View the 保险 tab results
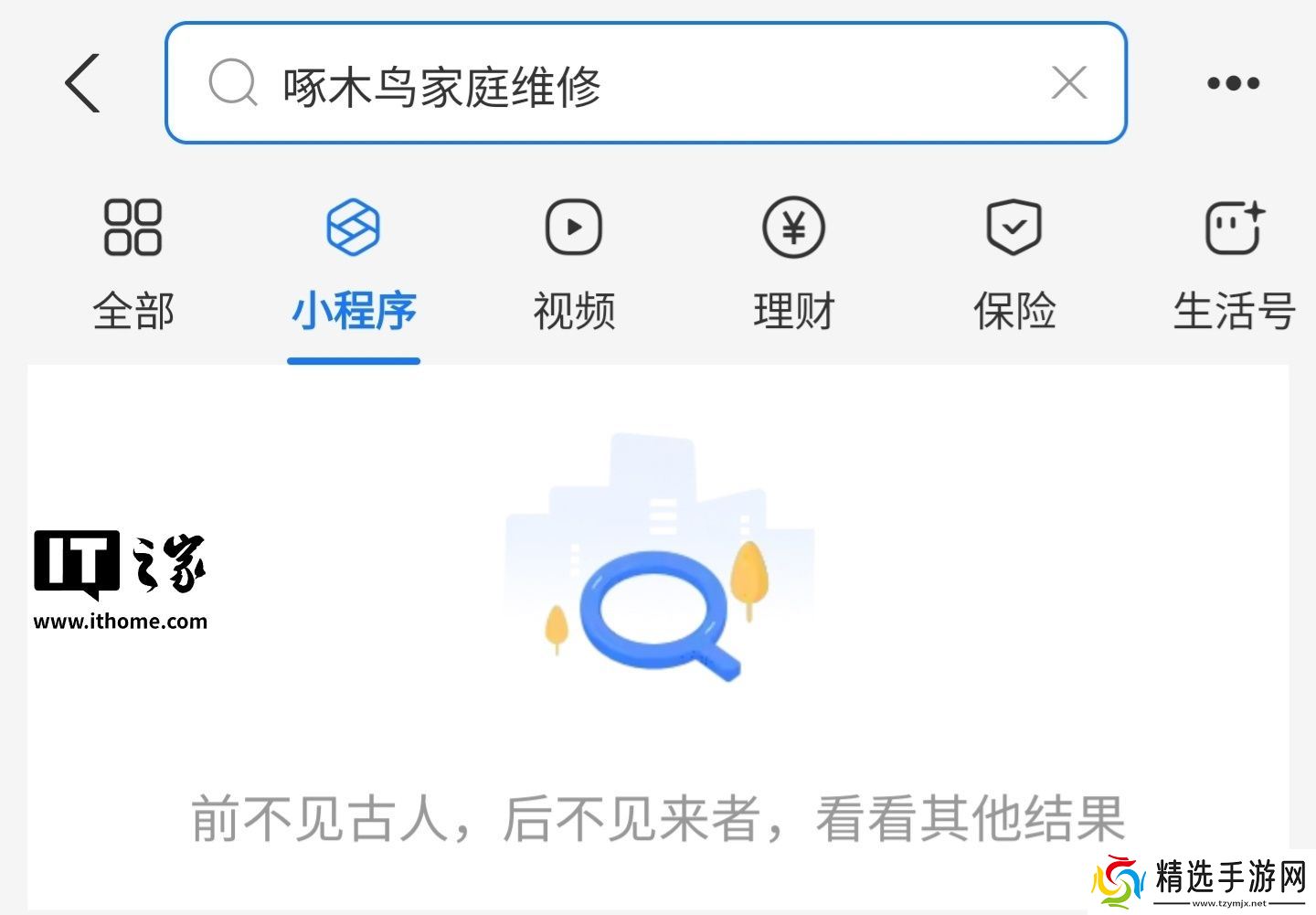1316x915 pixels. pyautogui.click(x=1014, y=264)
